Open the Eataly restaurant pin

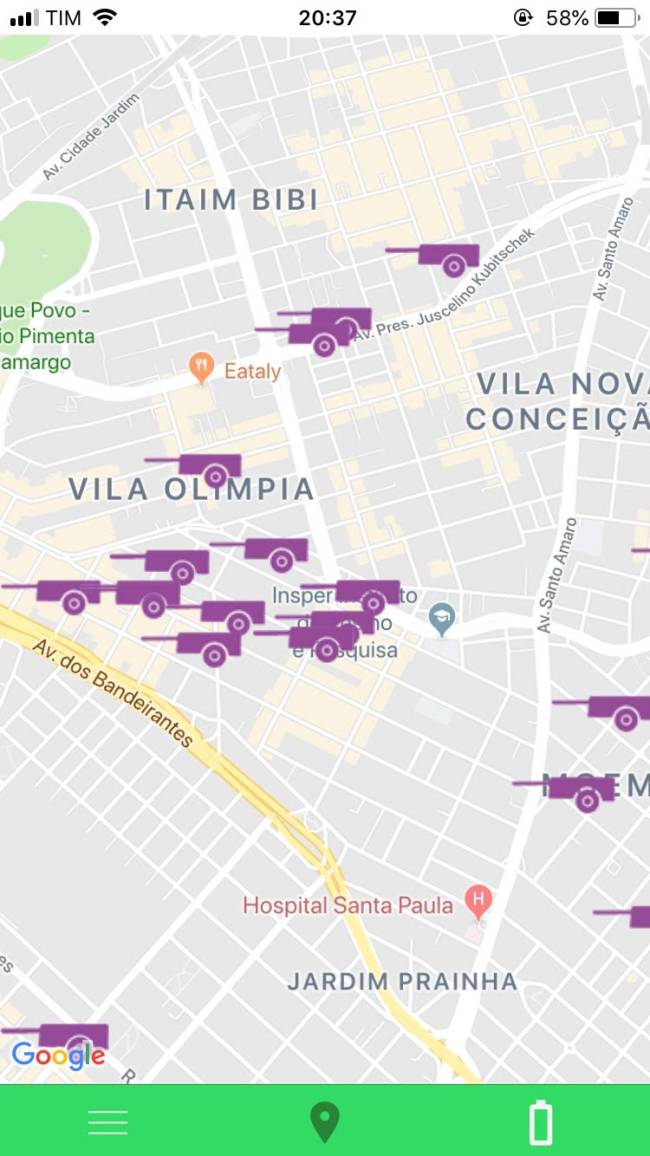[202, 368]
